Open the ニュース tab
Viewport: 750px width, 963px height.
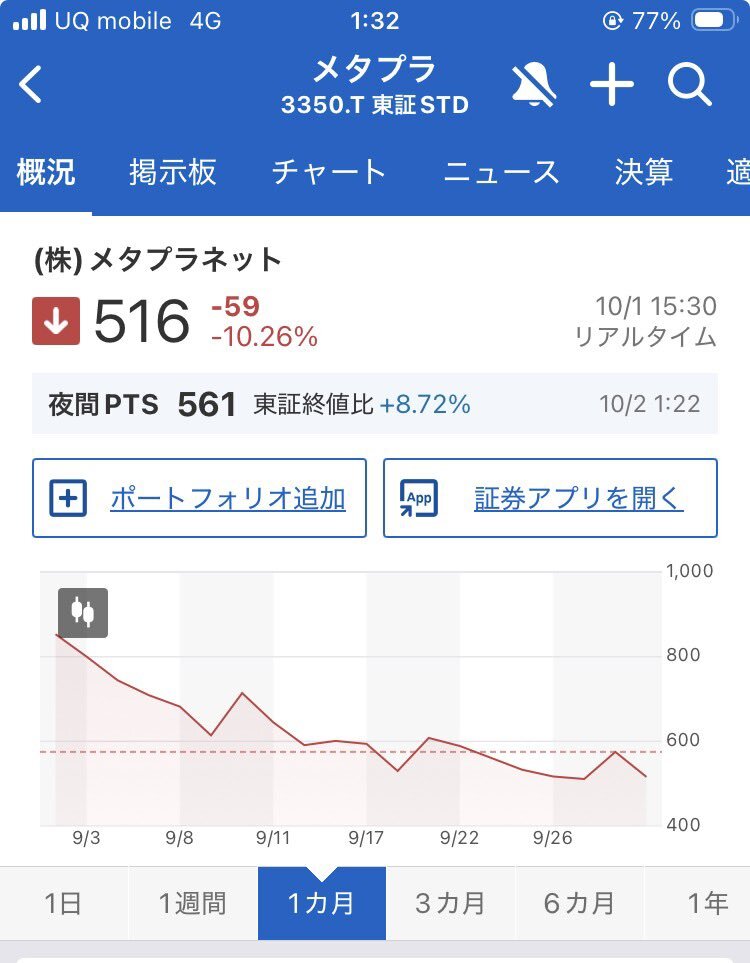(x=501, y=172)
